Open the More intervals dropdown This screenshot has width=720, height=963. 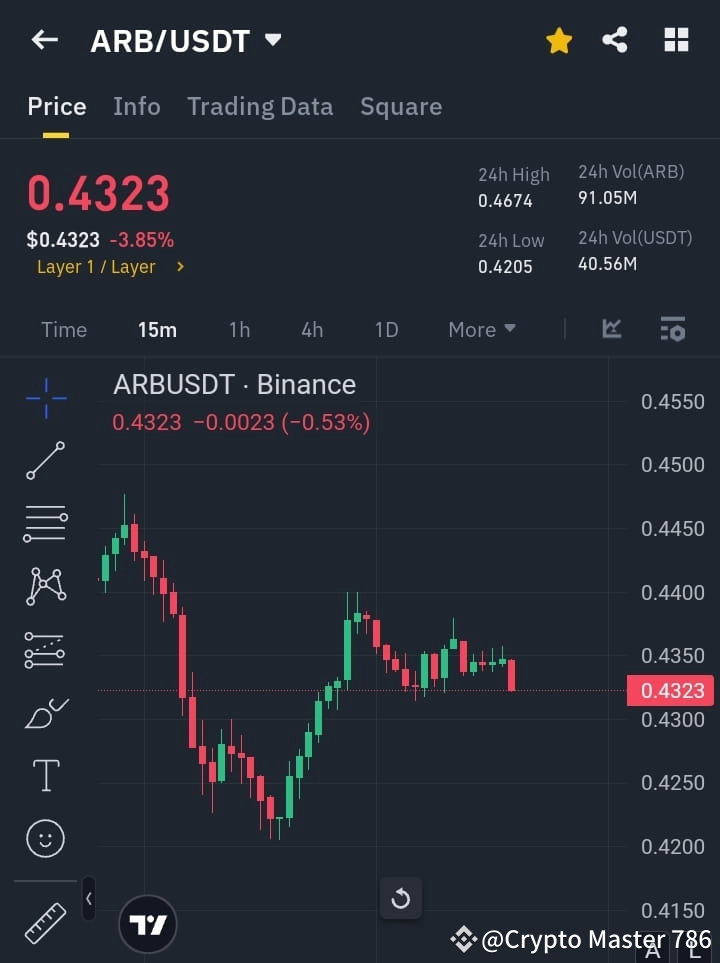point(481,329)
